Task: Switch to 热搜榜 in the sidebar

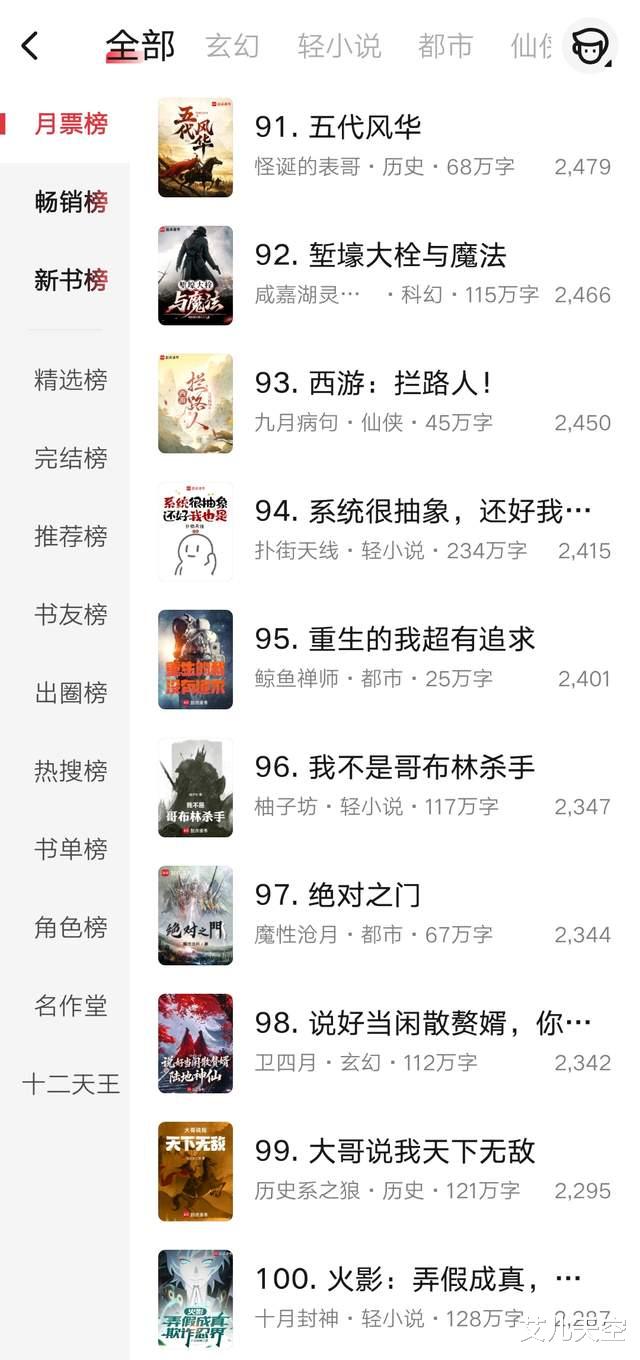Action: pyautogui.click(x=70, y=771)
